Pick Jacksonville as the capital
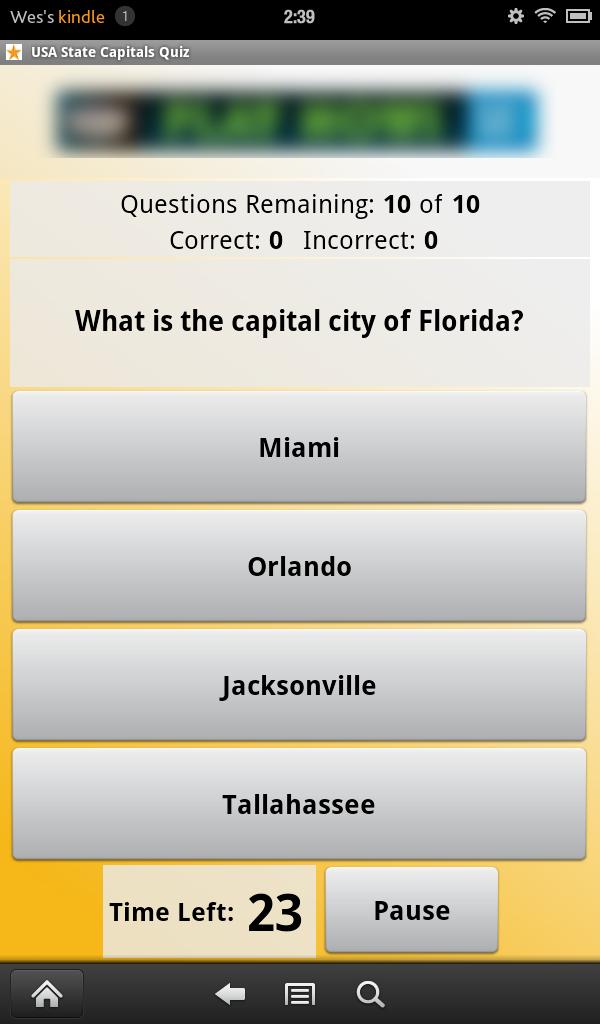The width and height of the screenshot is (600, 1024). (299, 685)
